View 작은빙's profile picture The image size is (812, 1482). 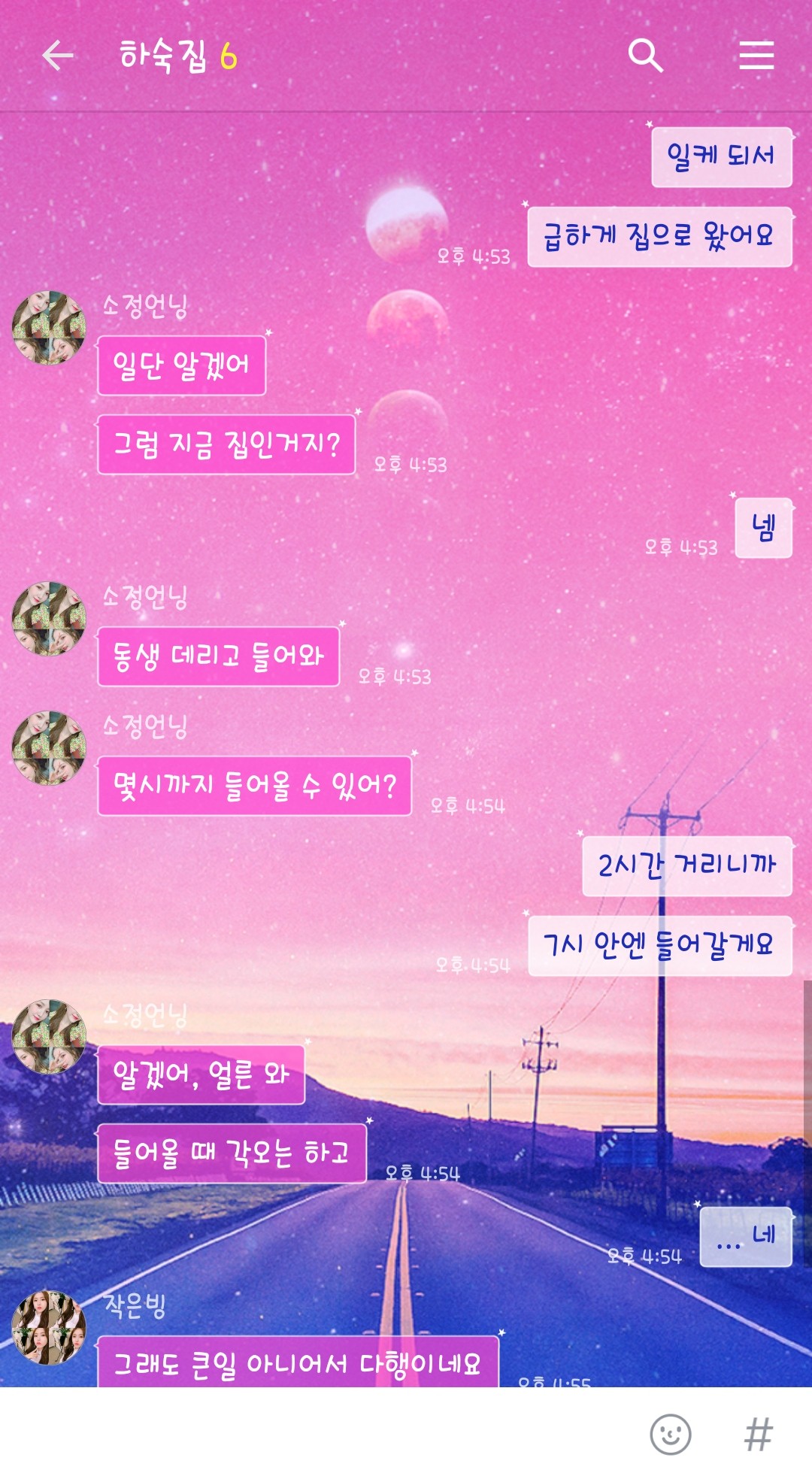pyautogui.click(x=50, y=1327)
